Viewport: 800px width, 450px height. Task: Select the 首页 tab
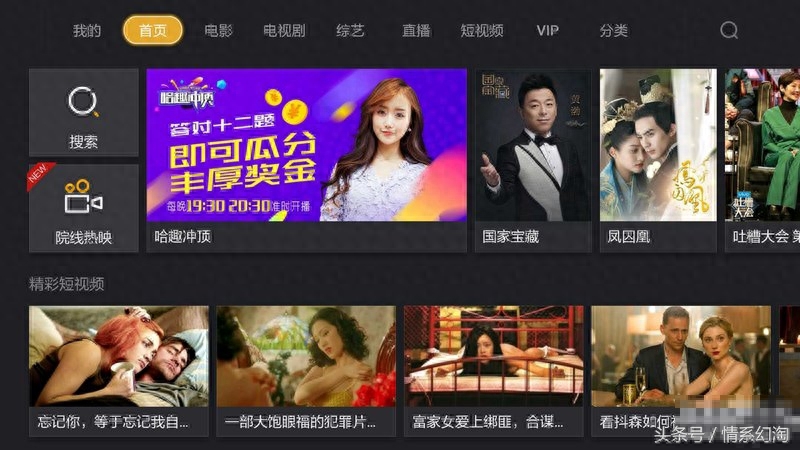(153, 30)
